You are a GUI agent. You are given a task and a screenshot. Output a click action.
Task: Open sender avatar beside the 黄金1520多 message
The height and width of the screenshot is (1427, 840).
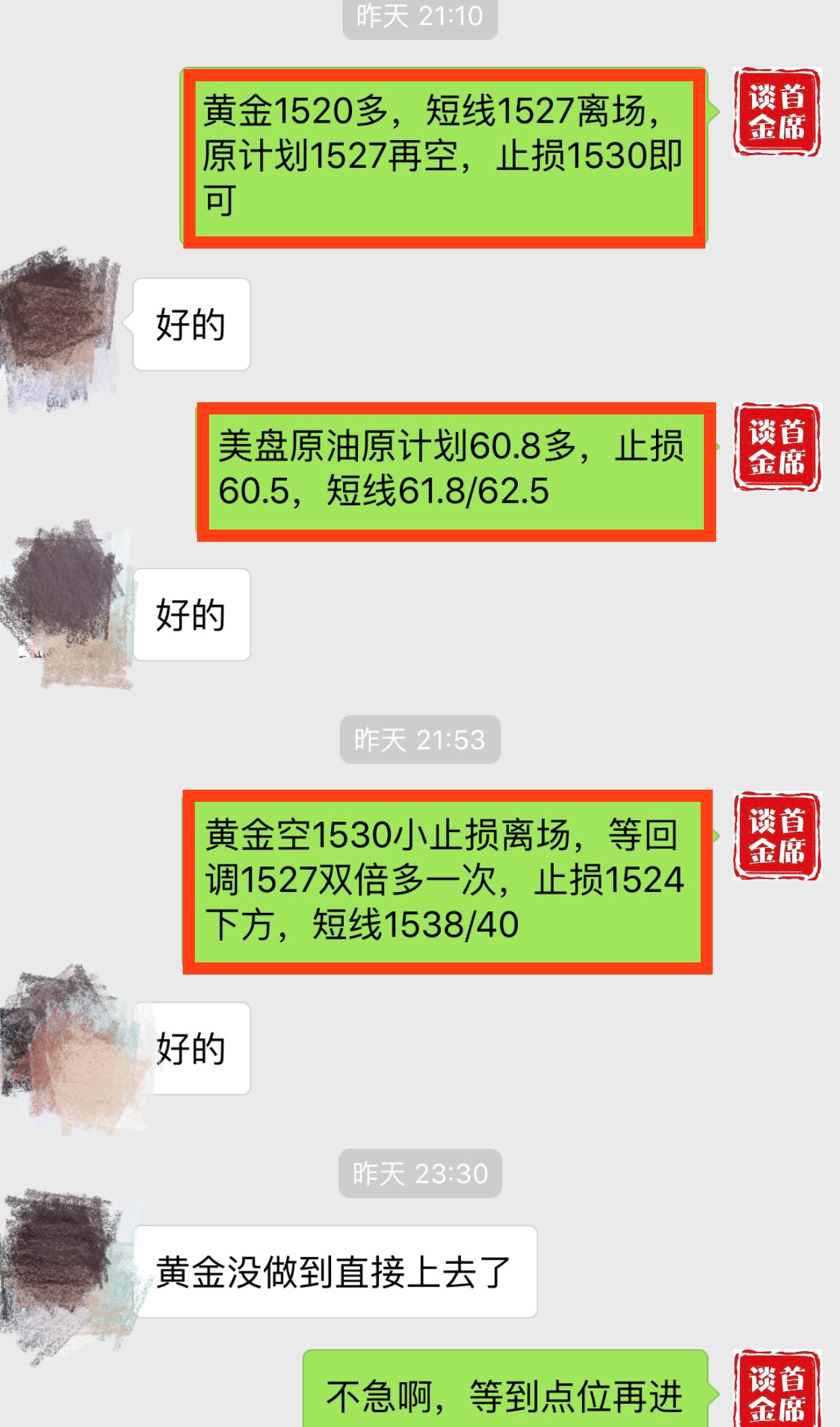click(776, 112)
